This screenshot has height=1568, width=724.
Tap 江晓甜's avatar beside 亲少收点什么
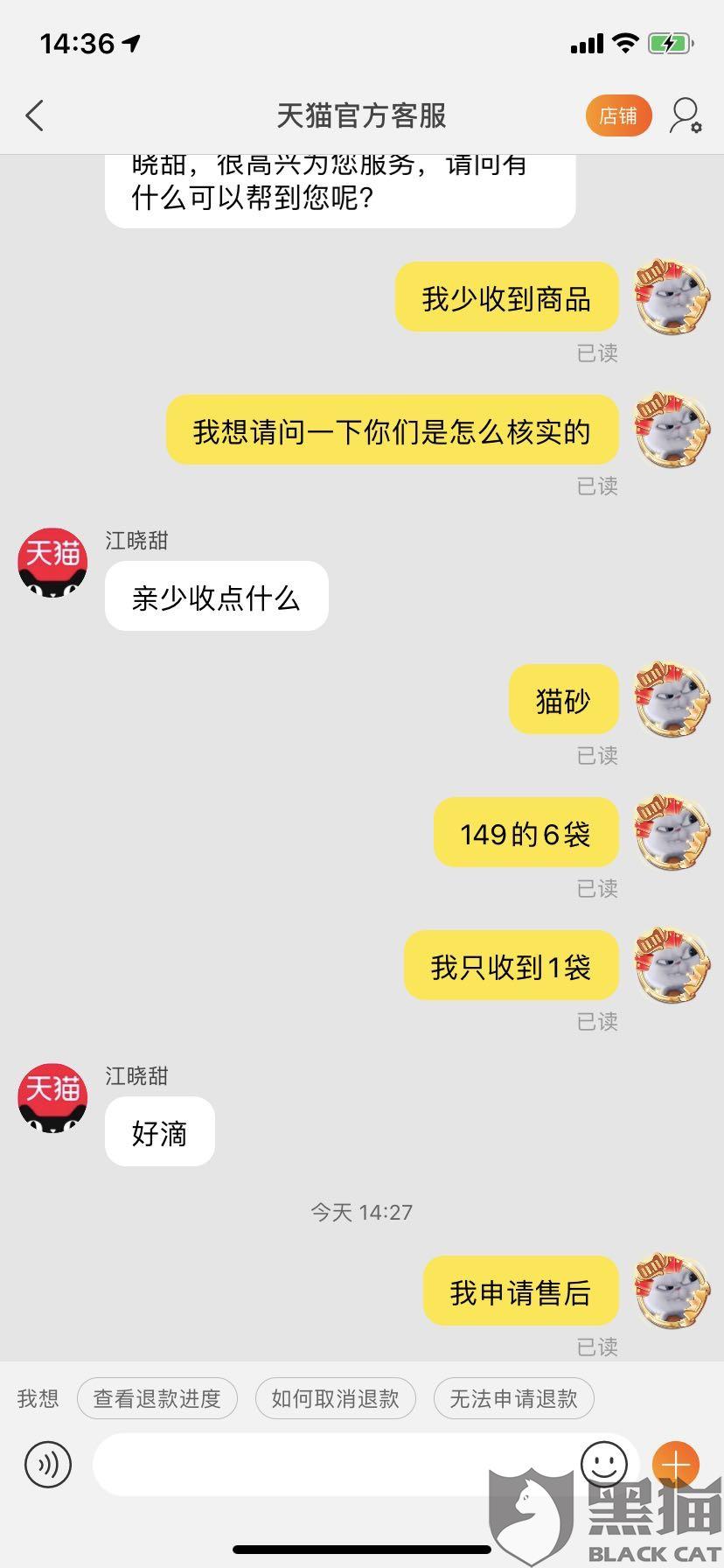53,563
